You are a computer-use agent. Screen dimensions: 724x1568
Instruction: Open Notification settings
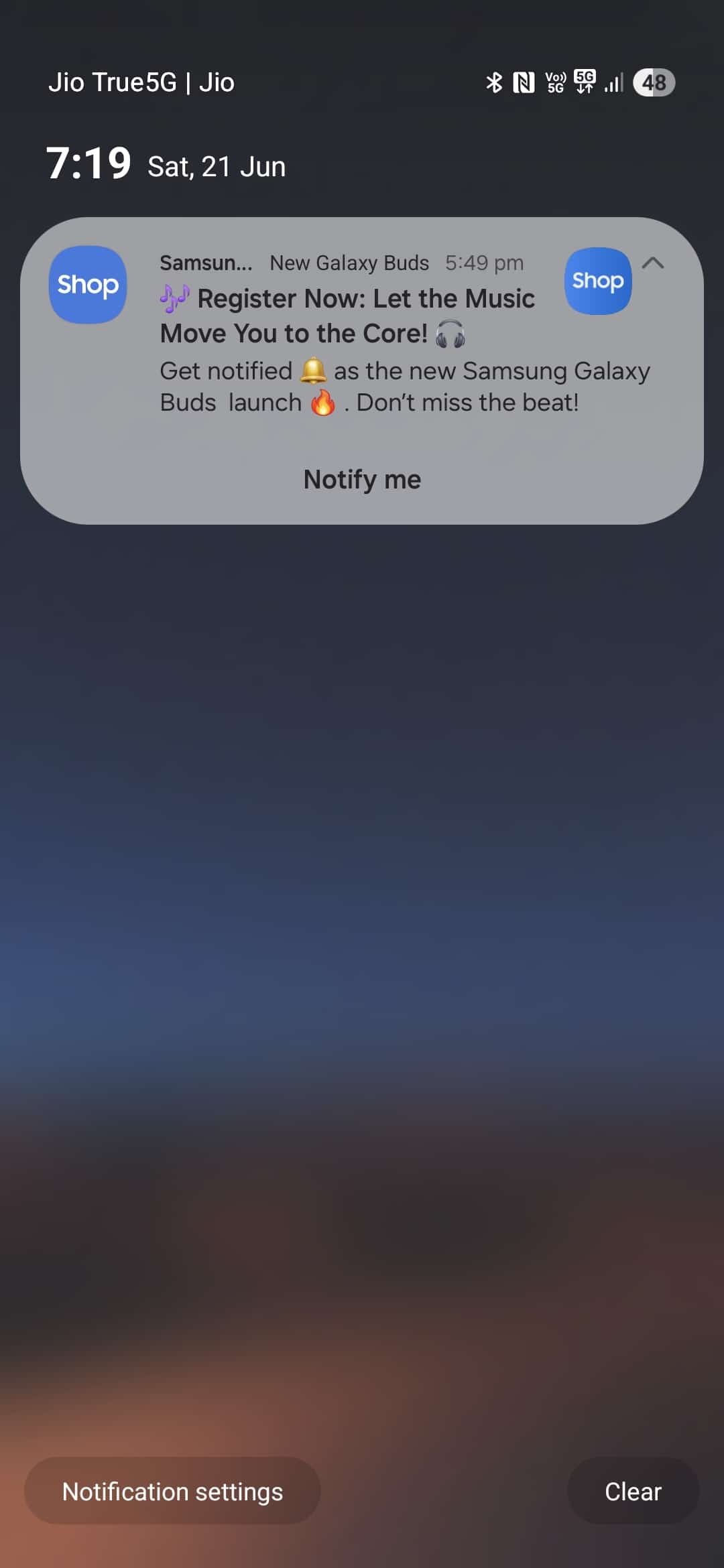[172, 1491]
